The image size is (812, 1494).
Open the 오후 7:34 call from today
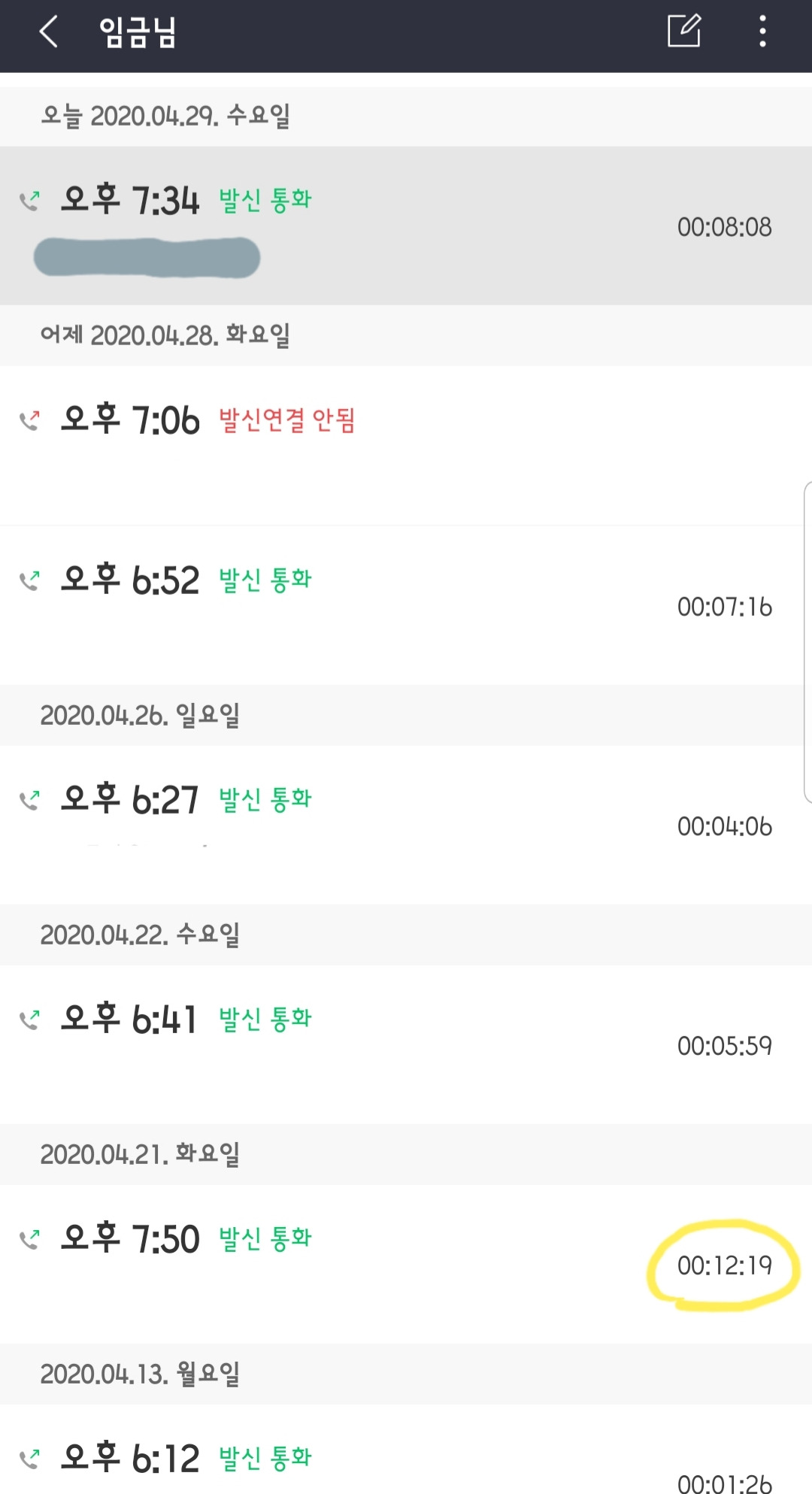tap(406, 226)
